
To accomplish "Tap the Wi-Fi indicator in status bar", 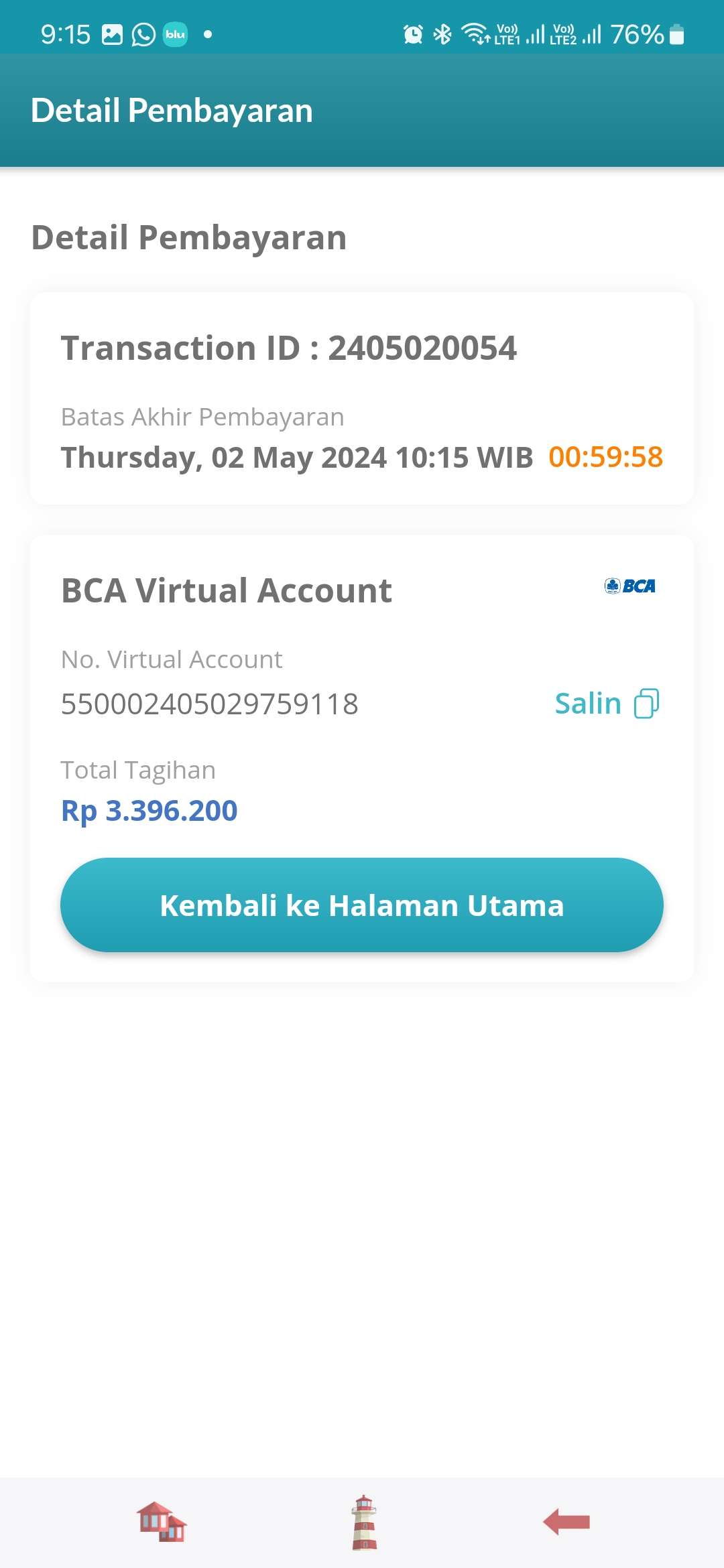I will coord(473,34).
